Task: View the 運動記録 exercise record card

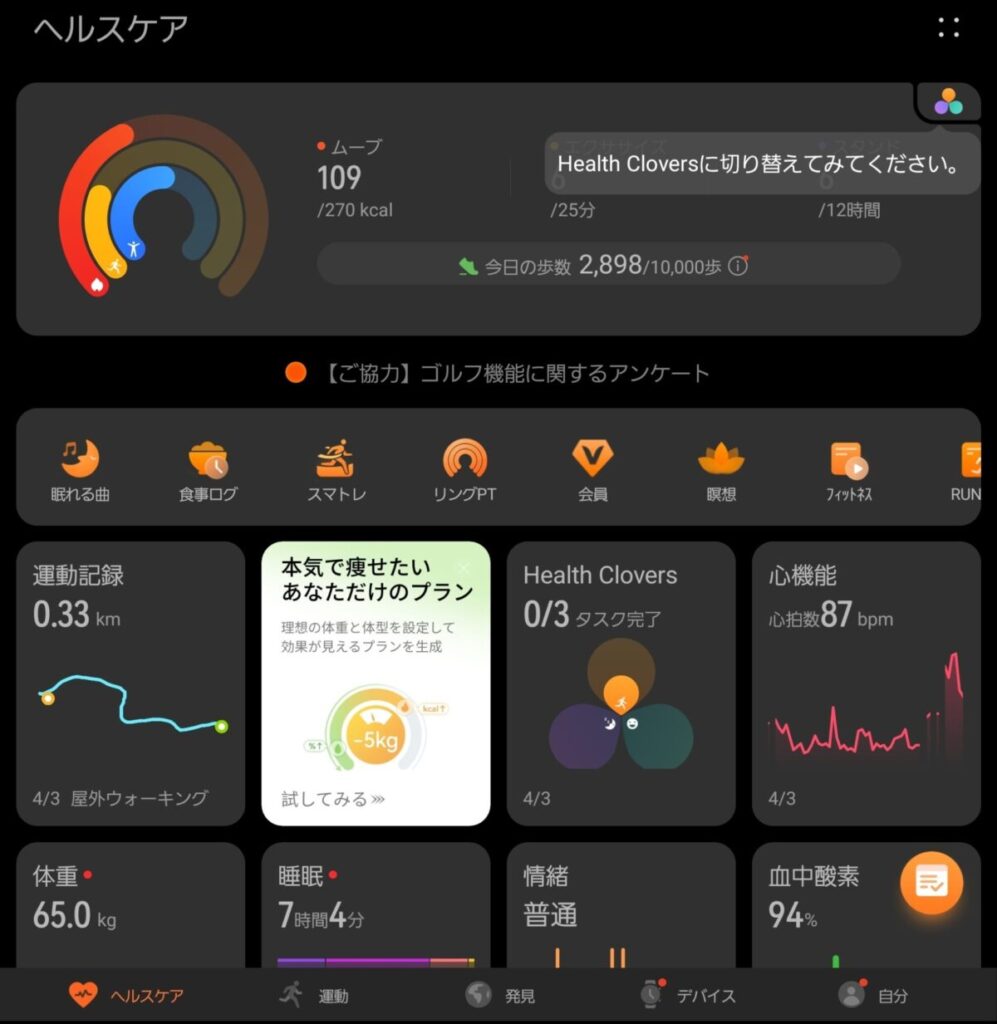Action: (131, 683)
